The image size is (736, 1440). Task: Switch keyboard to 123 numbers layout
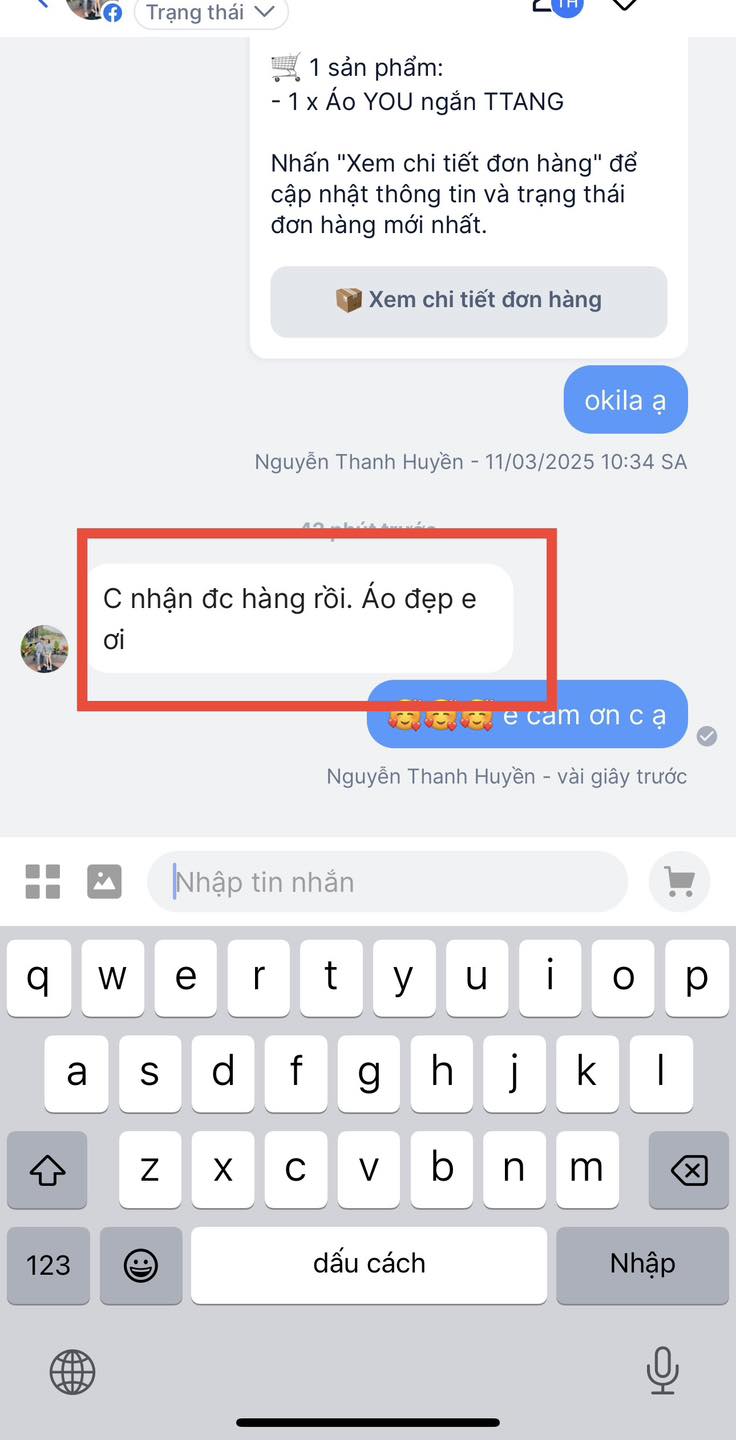[48, 1265]
